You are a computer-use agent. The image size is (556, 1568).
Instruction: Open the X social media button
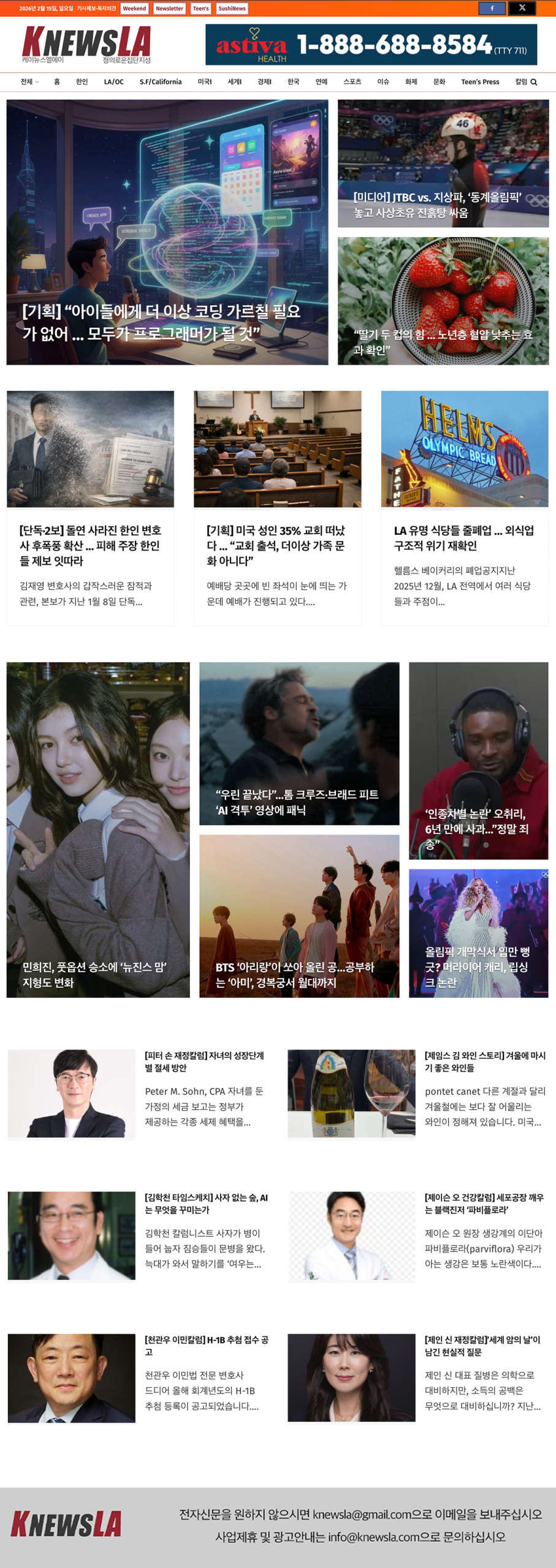tap(522, 8)
